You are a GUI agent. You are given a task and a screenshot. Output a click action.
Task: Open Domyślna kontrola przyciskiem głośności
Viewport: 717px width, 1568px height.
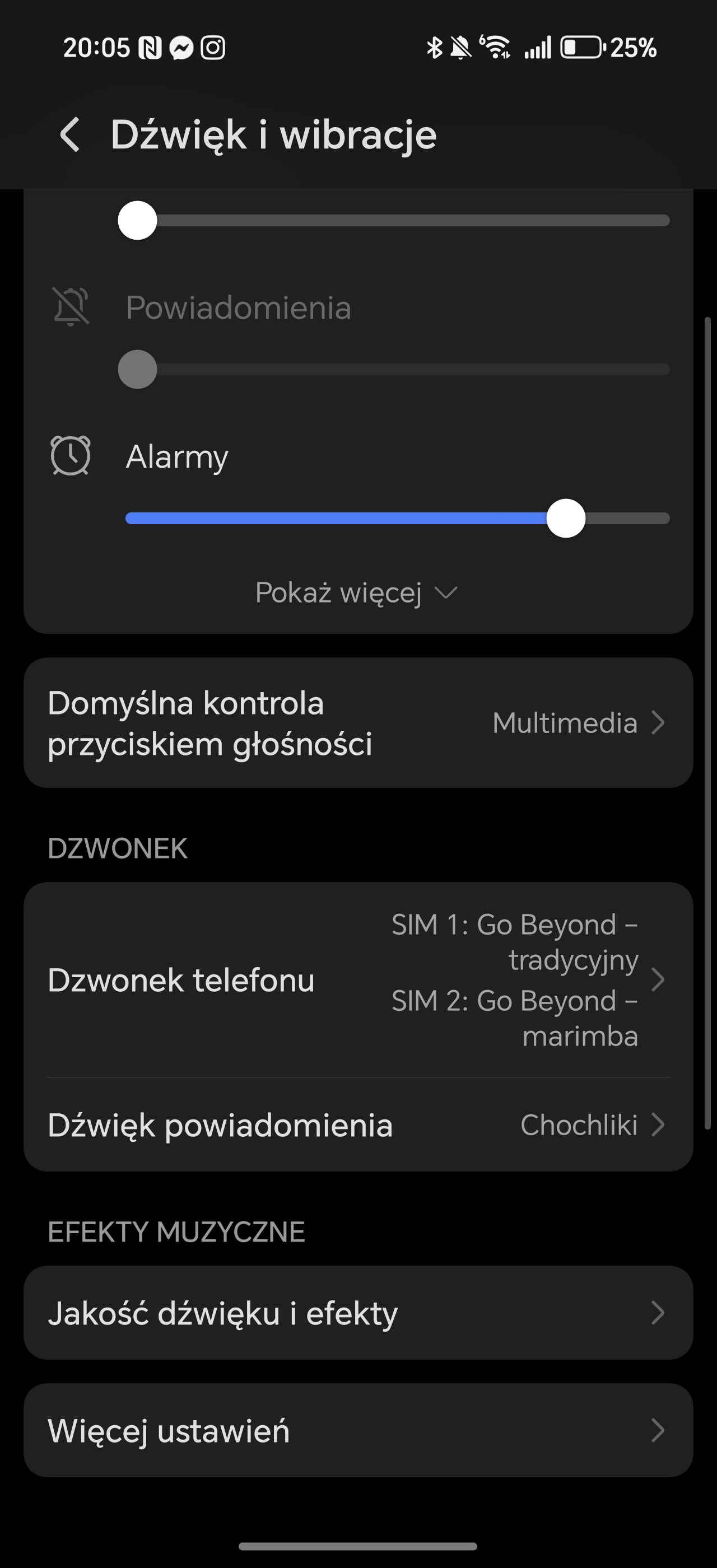click(x=358, y=722)
